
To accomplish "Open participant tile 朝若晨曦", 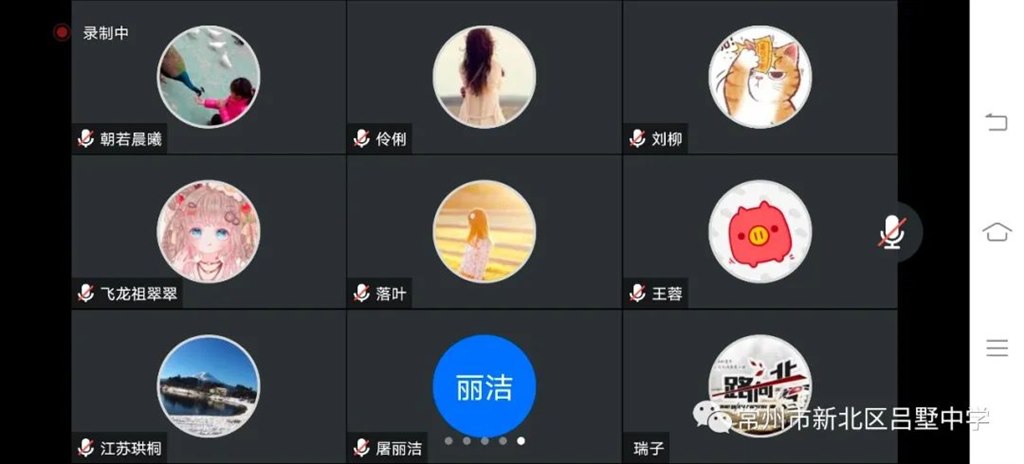I will tap(208, 76).
